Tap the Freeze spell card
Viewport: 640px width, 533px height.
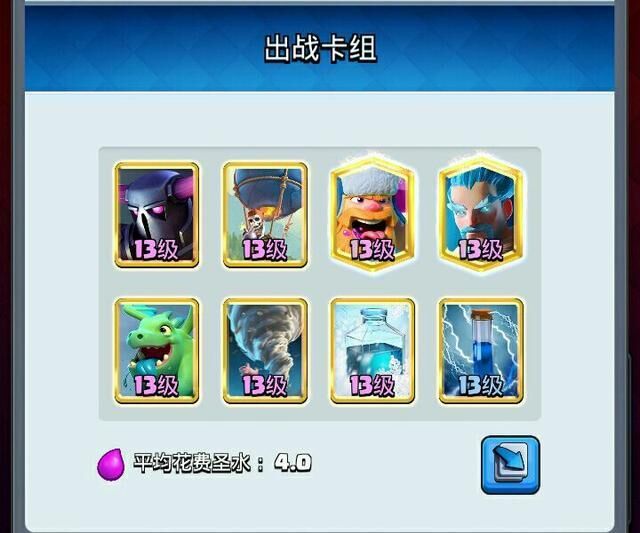[x=373, y=350]
